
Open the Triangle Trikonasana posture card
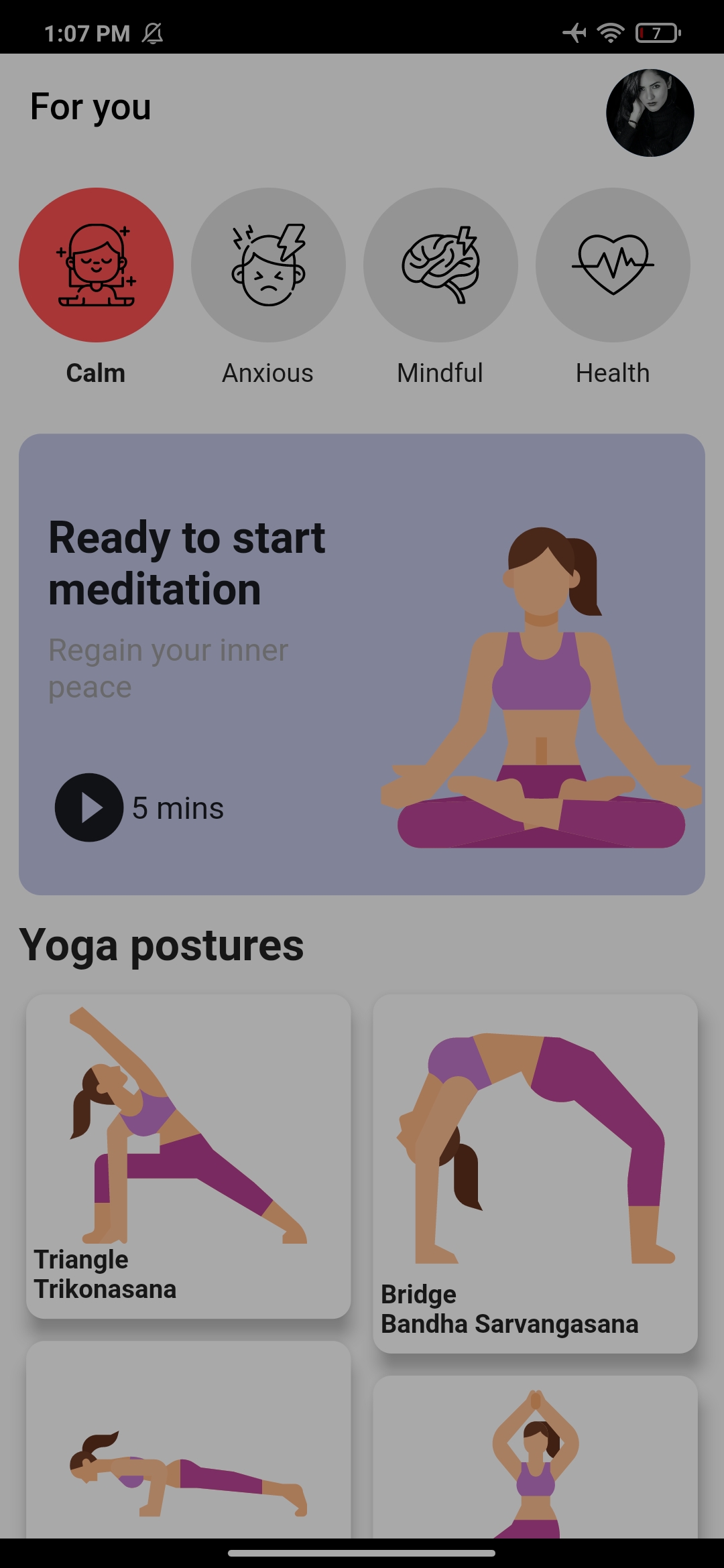tap(188, 1156)
